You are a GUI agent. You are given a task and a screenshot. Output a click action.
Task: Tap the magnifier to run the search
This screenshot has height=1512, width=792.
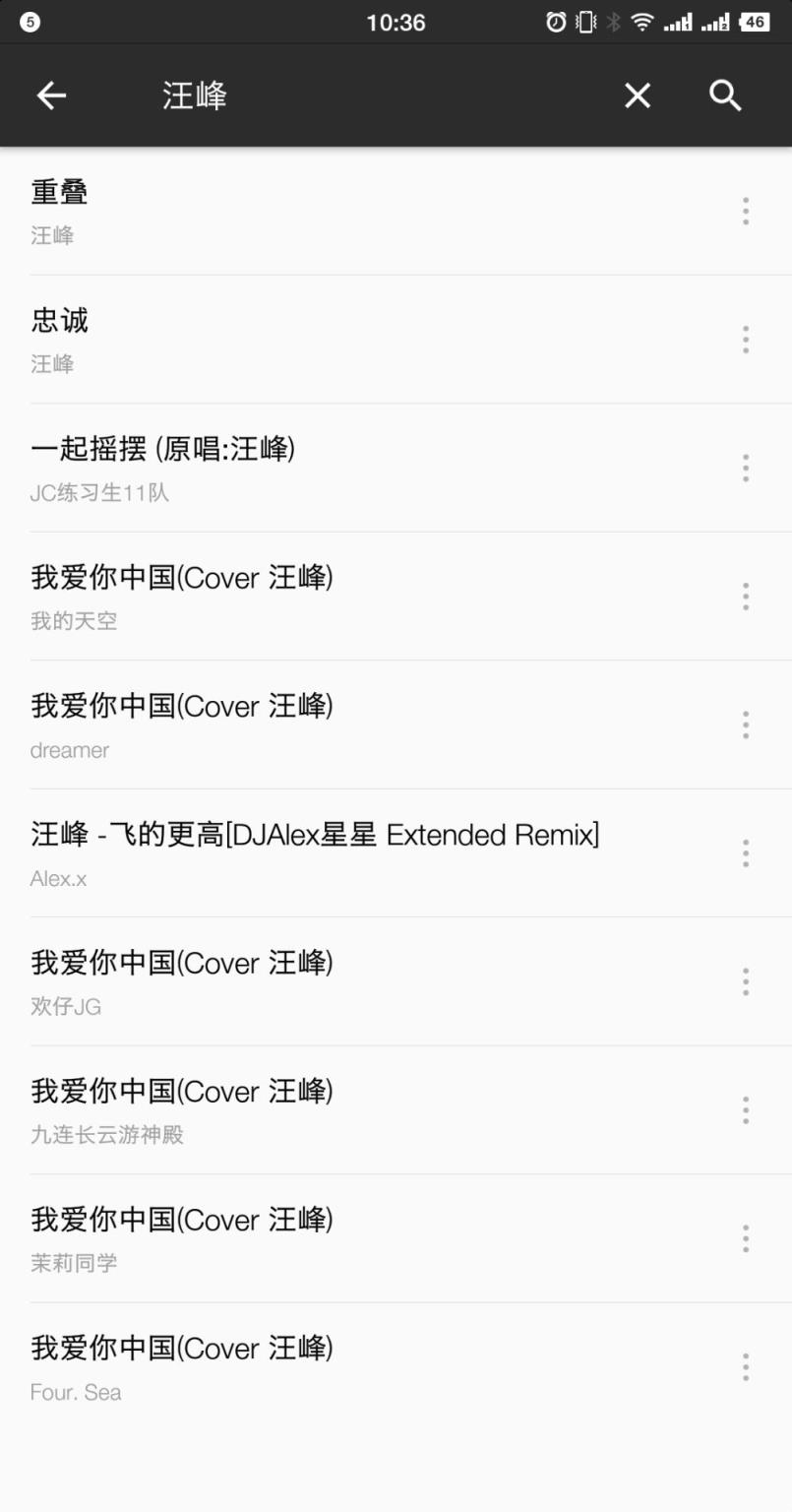tap(725, 94)
